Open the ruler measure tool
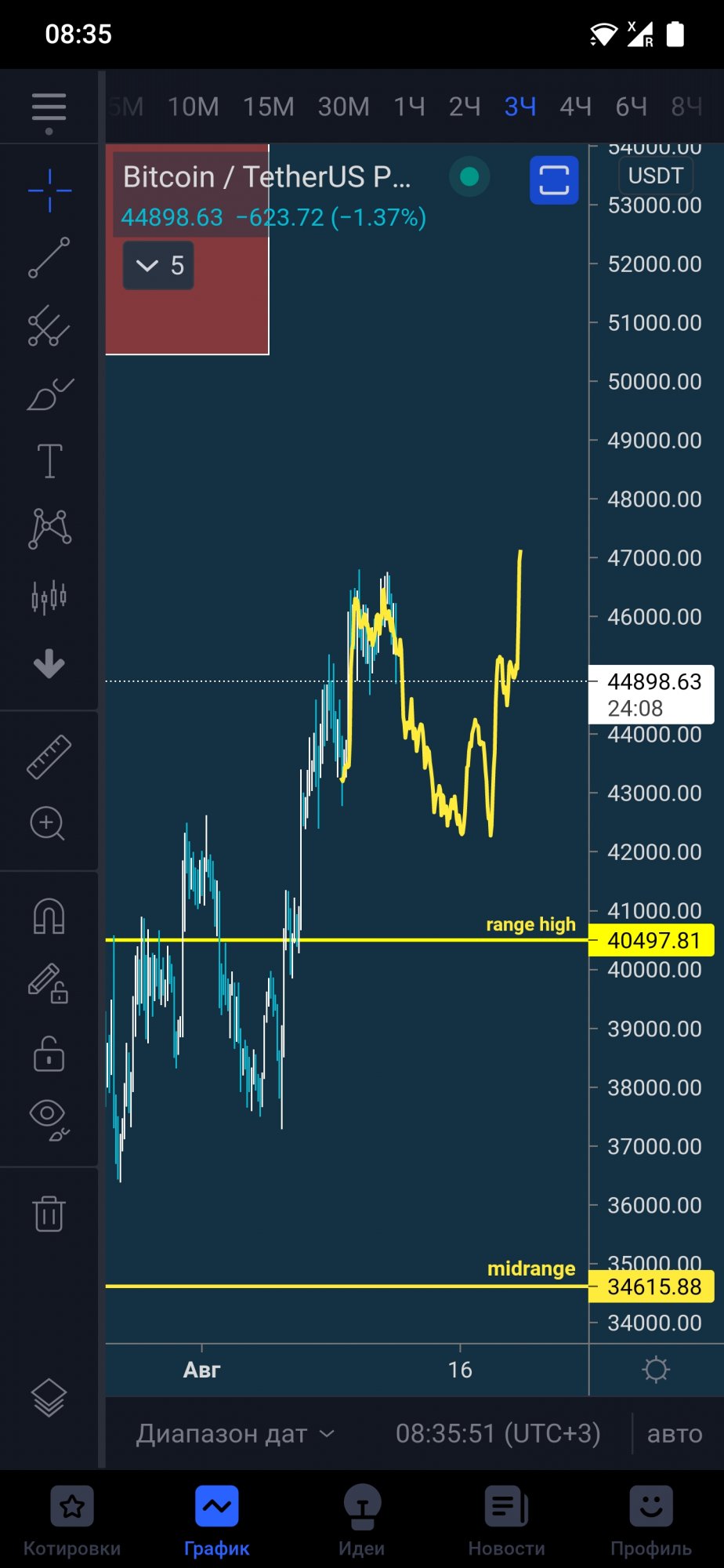This screenshot has height=1568, width=724. coord(49,757)
